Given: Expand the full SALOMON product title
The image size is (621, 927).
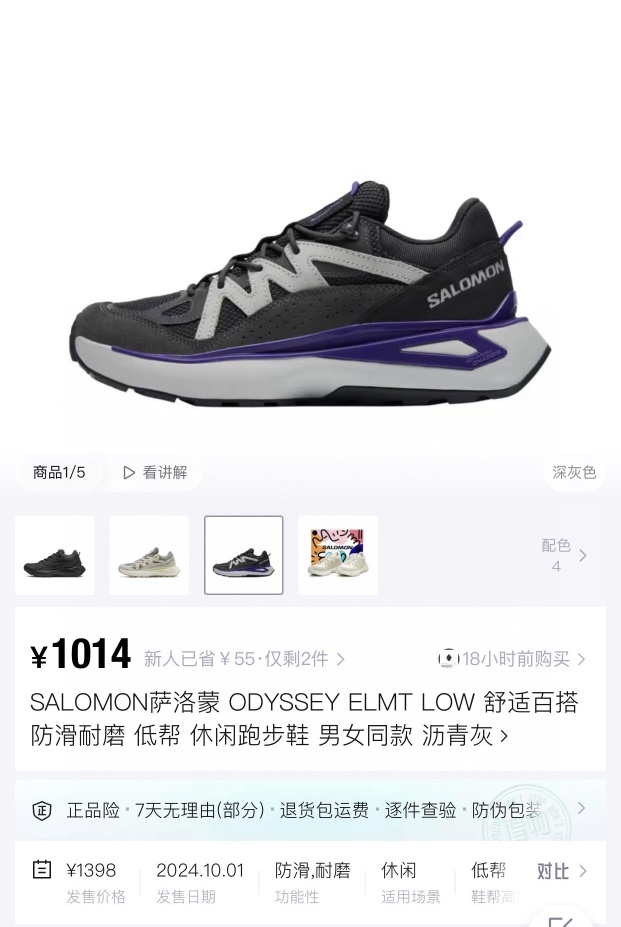Looking at the screenshot, I should (304, 719).
